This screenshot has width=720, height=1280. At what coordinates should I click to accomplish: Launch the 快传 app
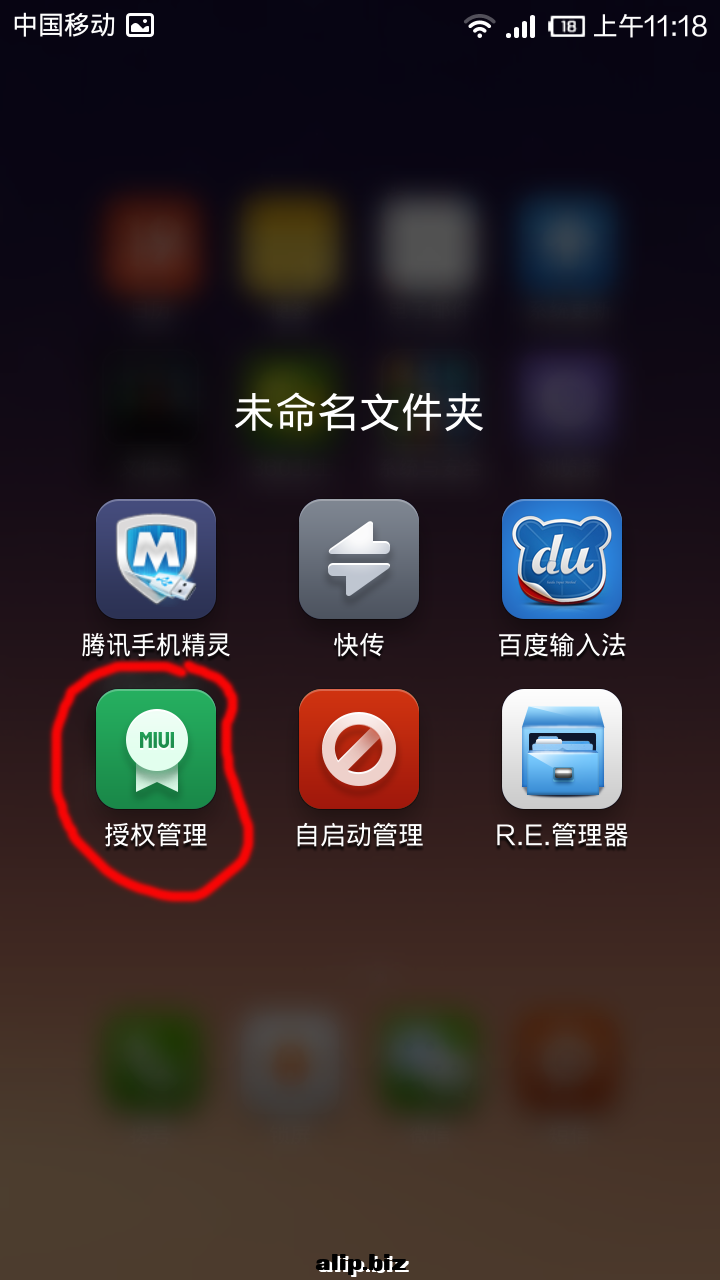pyautogui.click(x=359, y=559)
